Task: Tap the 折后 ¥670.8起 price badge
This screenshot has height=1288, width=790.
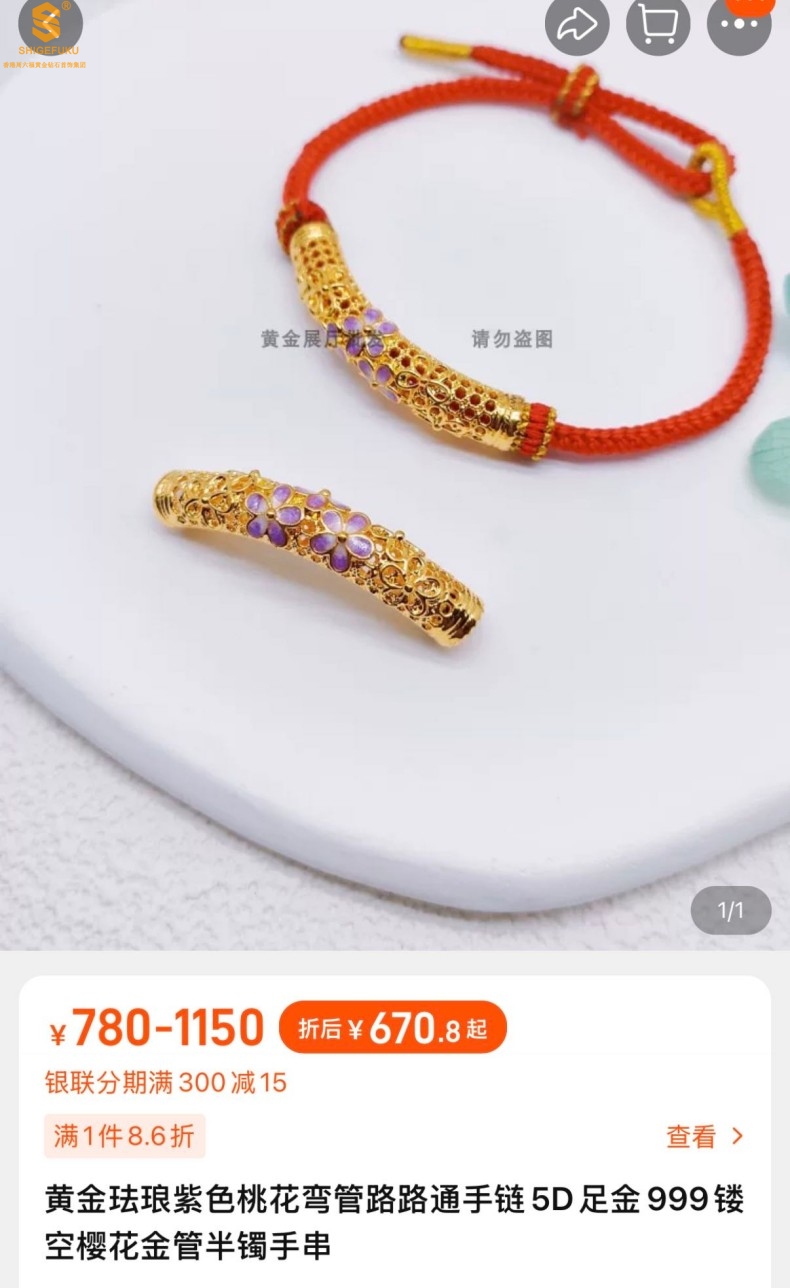Action: (x=392, y=1028)
